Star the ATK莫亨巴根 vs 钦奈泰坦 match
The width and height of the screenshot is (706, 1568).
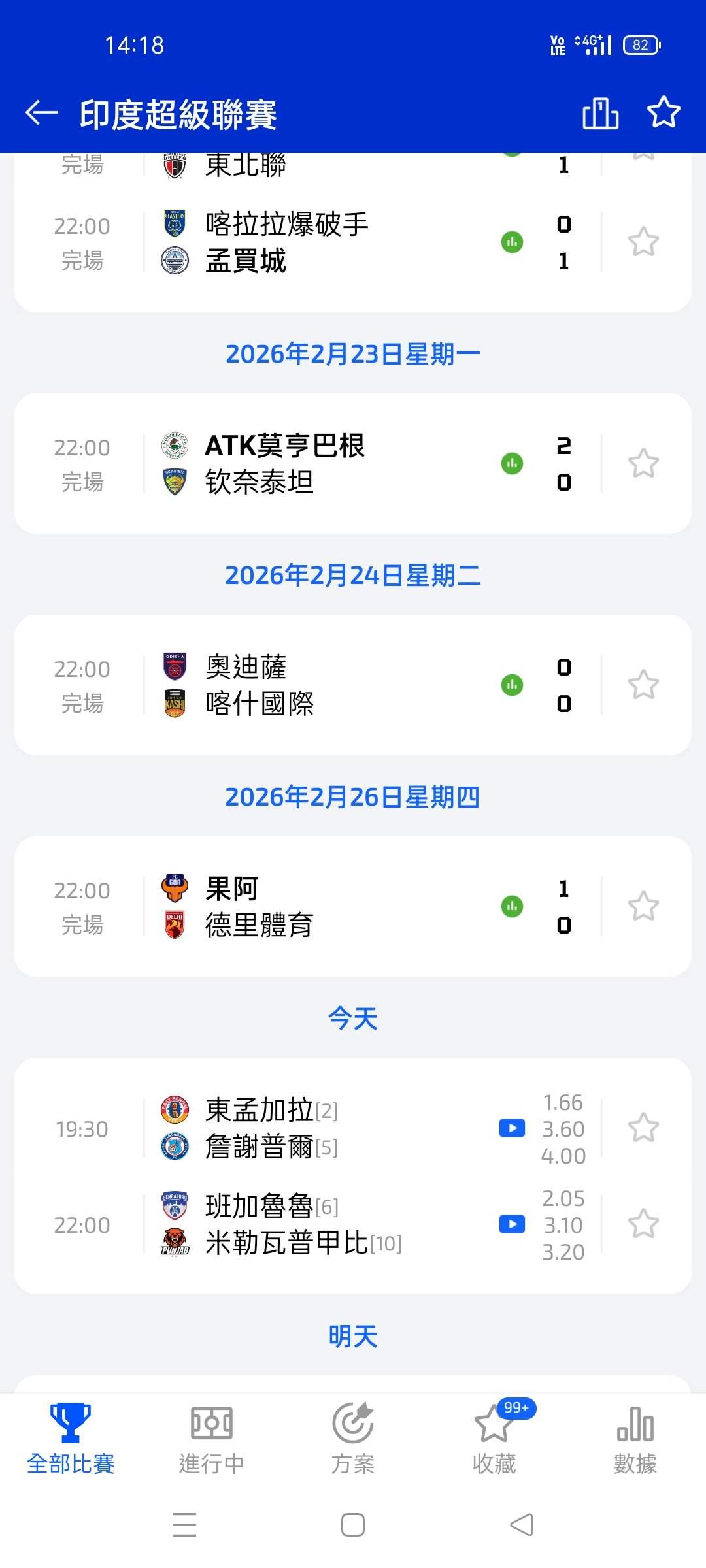643,464
